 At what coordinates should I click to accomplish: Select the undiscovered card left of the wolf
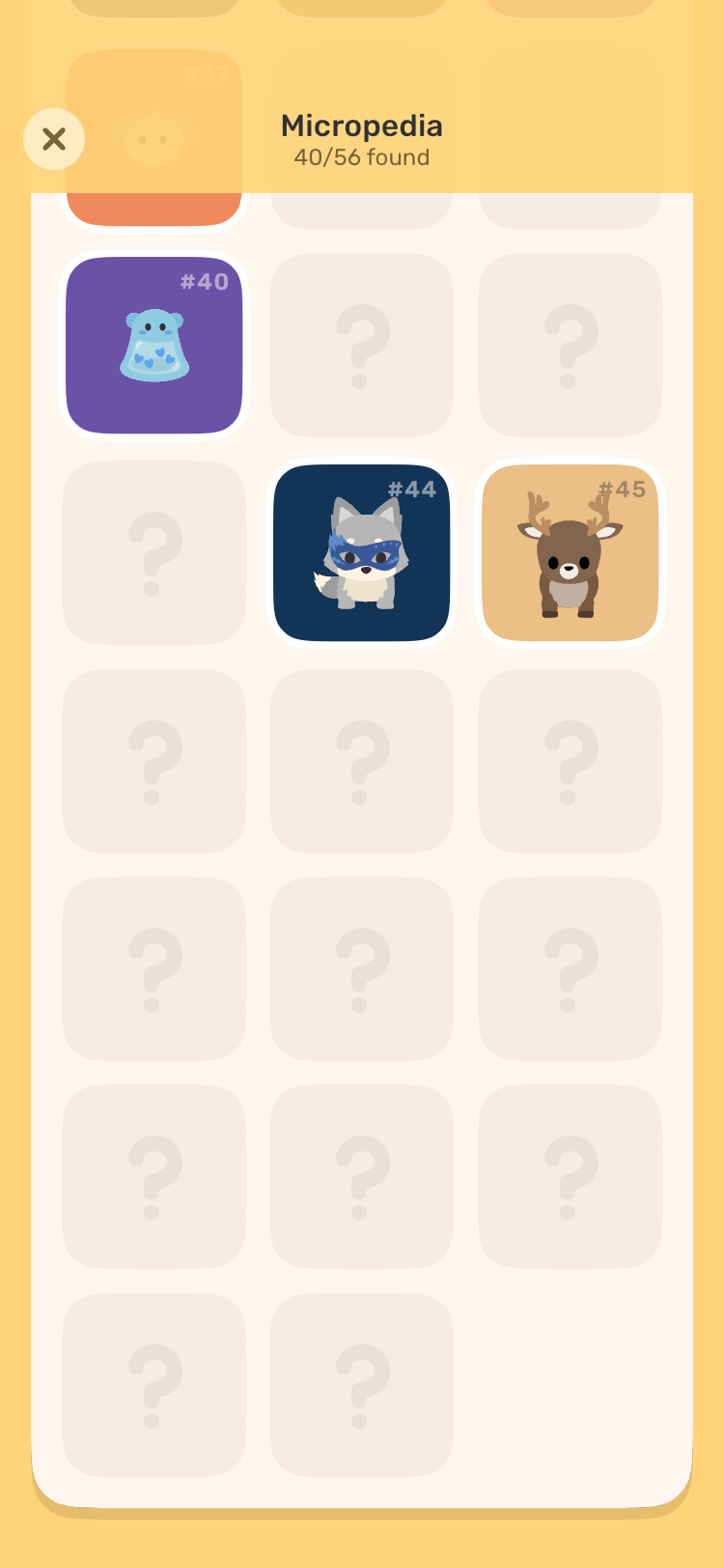[153, 551]
